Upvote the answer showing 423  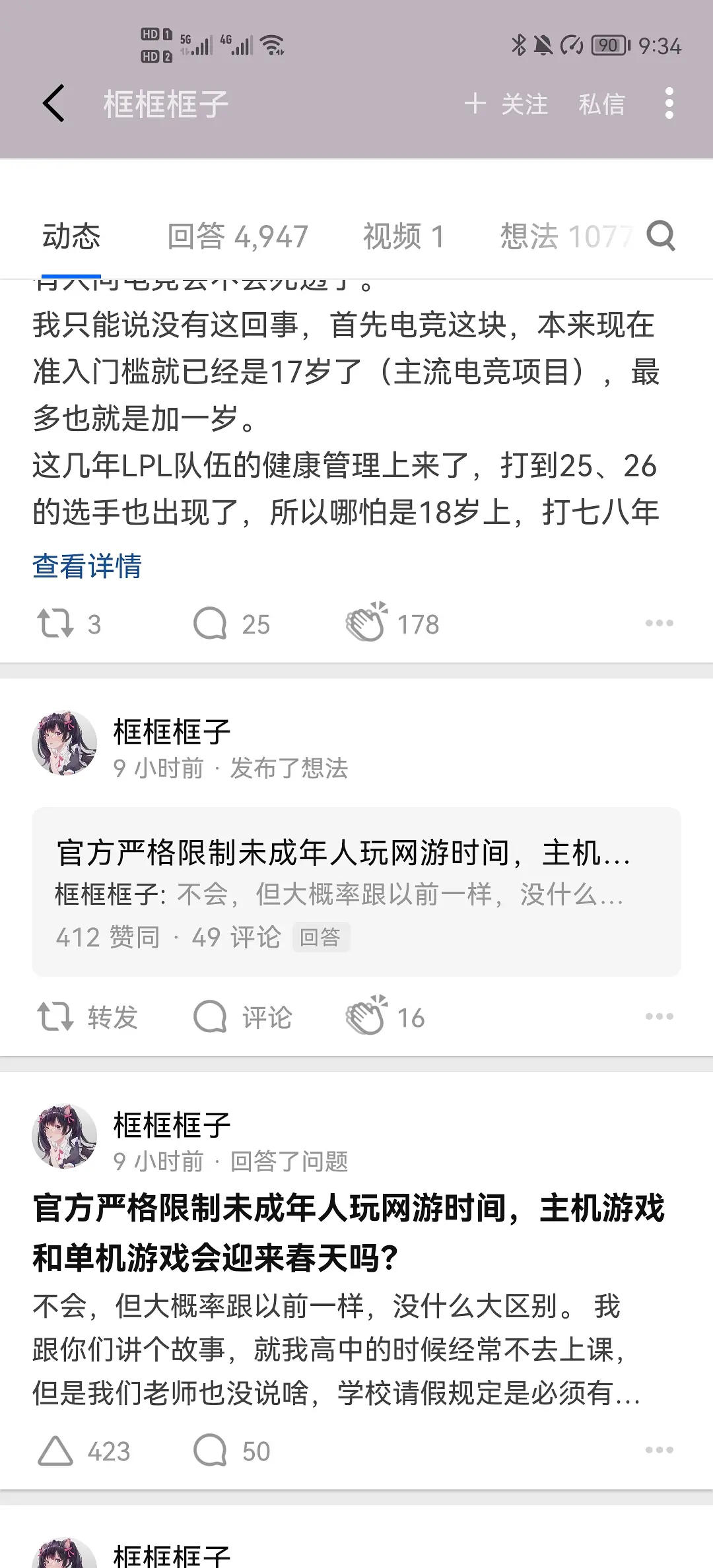pos(84,1452)
